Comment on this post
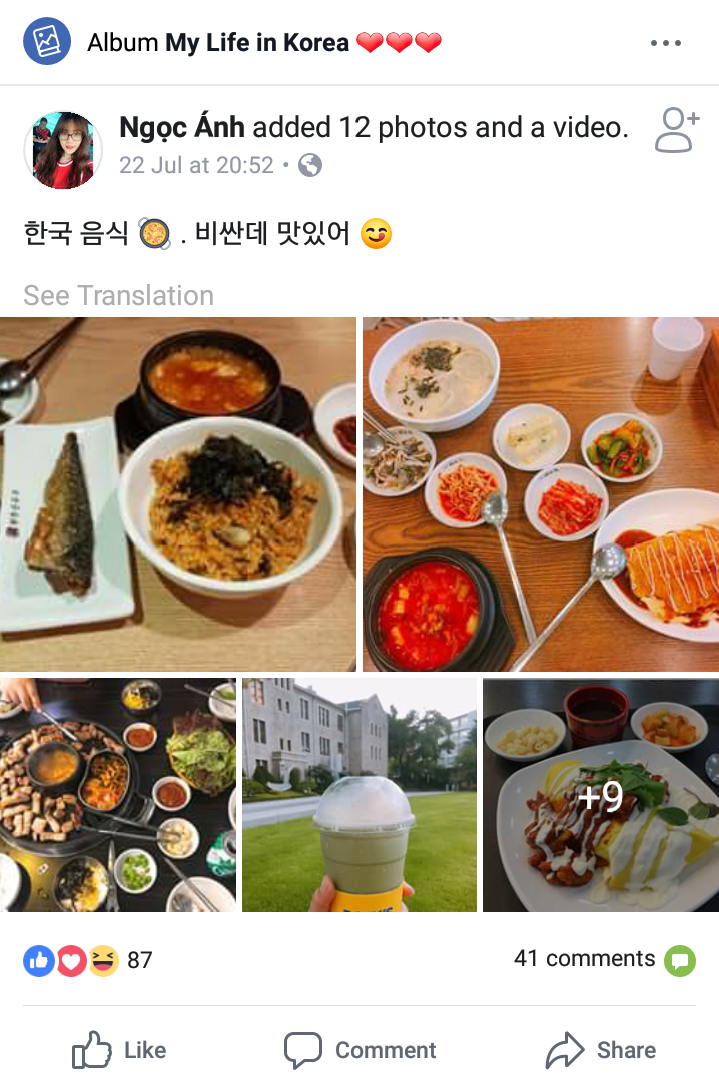 (x=360, y=1050)
